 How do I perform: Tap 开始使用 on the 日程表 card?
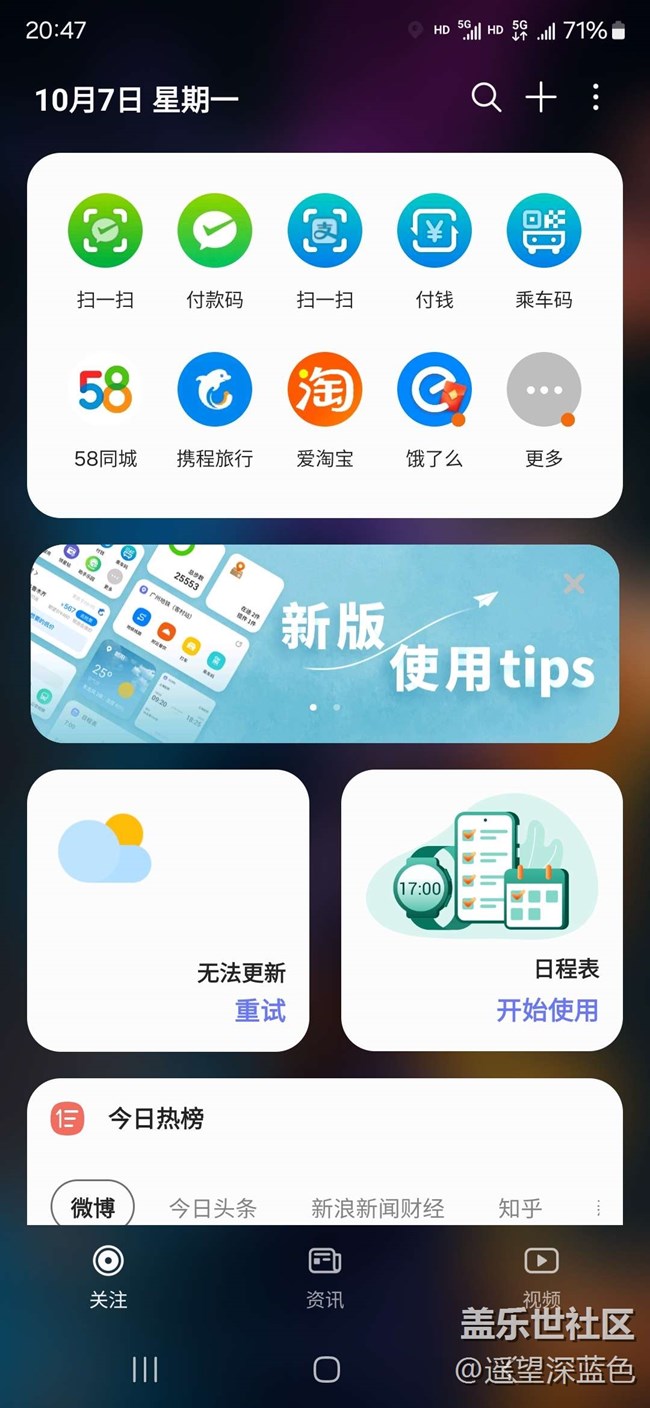coord(547,1010)
